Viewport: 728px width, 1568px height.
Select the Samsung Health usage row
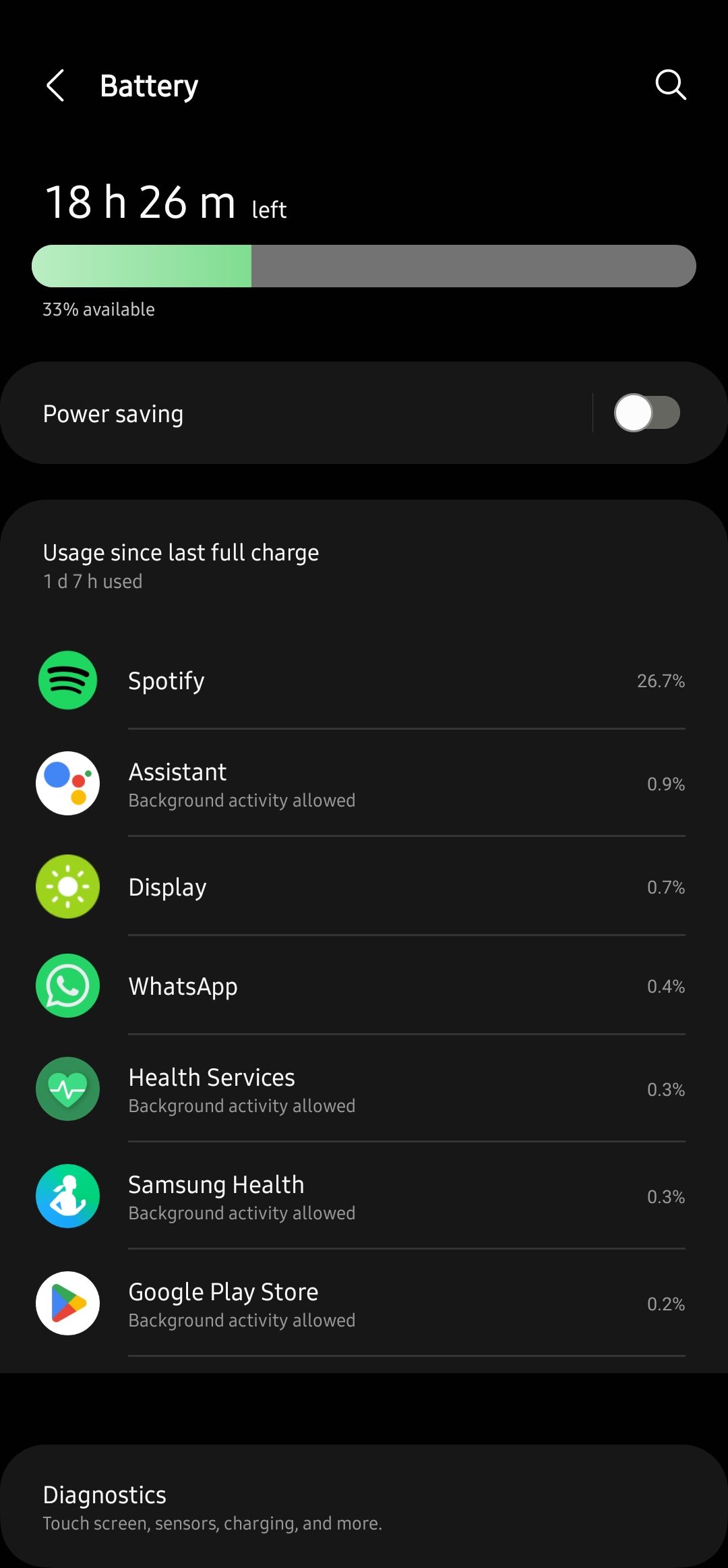click(364, 1196)
